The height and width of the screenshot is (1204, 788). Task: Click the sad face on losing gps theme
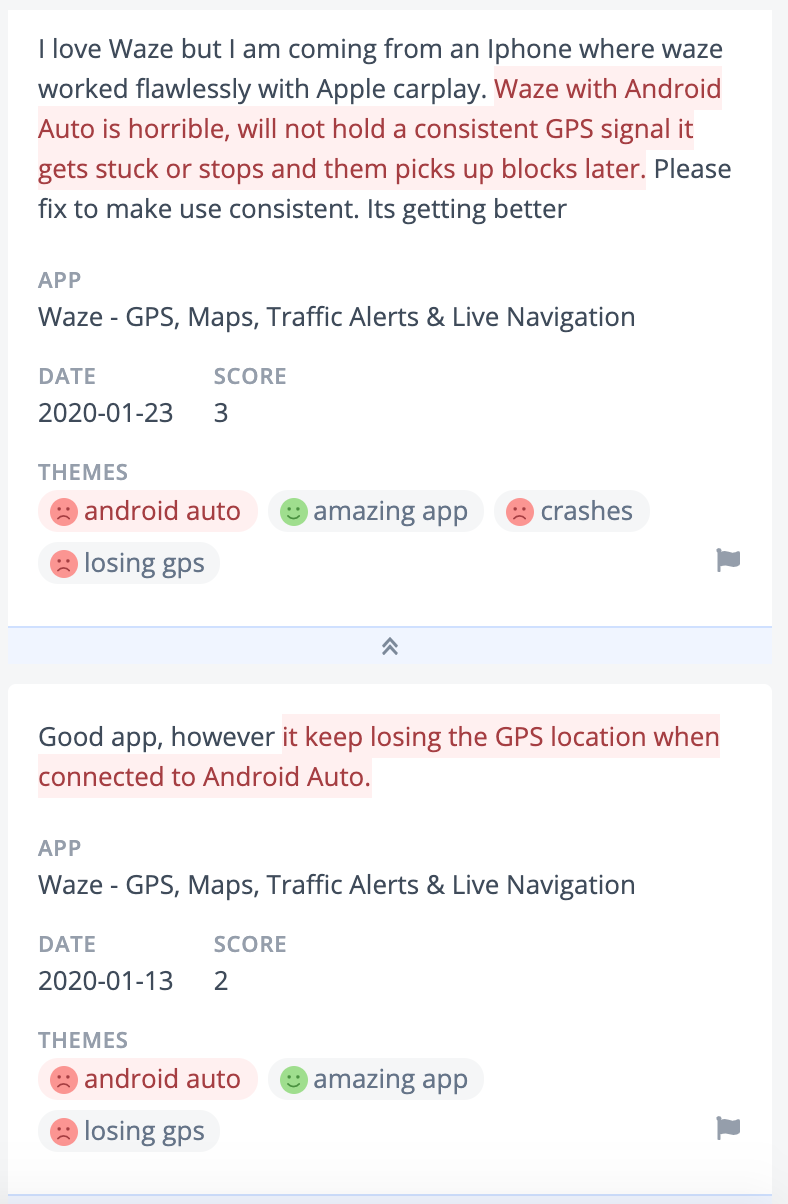pyautogui.click(x=63, y=562)
